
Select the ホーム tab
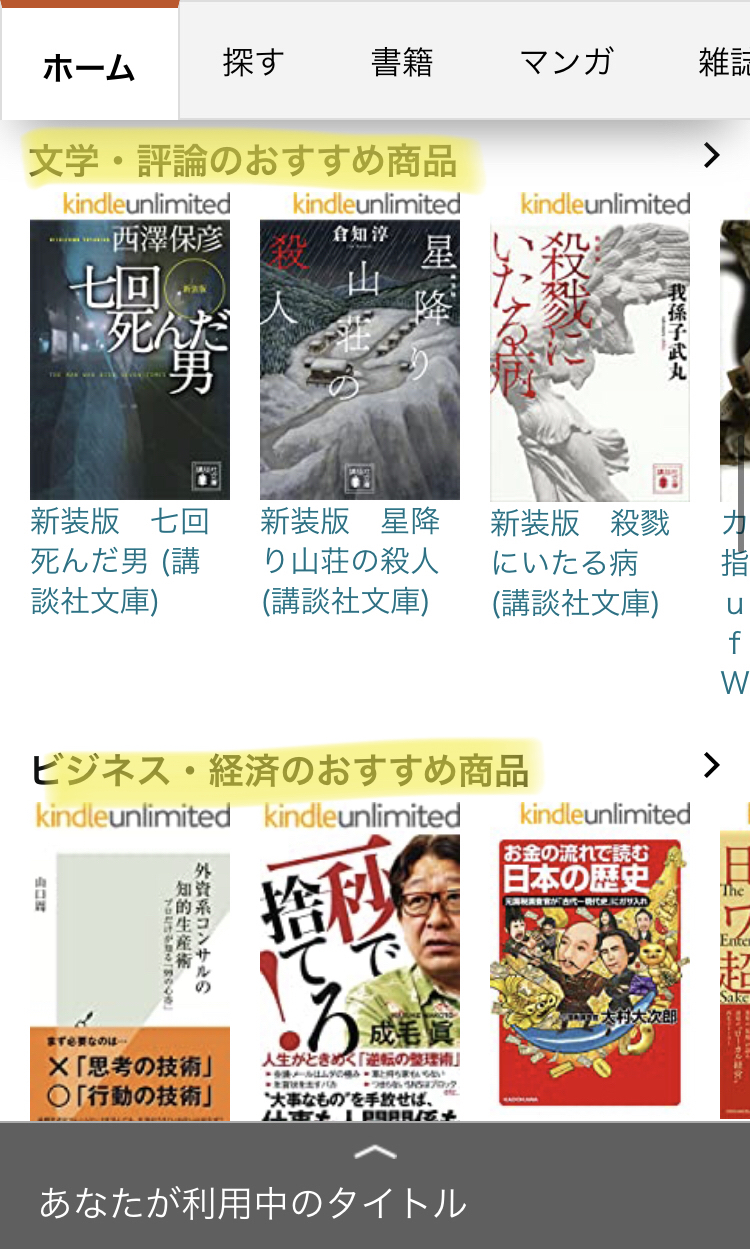click(x=89, y=66)
